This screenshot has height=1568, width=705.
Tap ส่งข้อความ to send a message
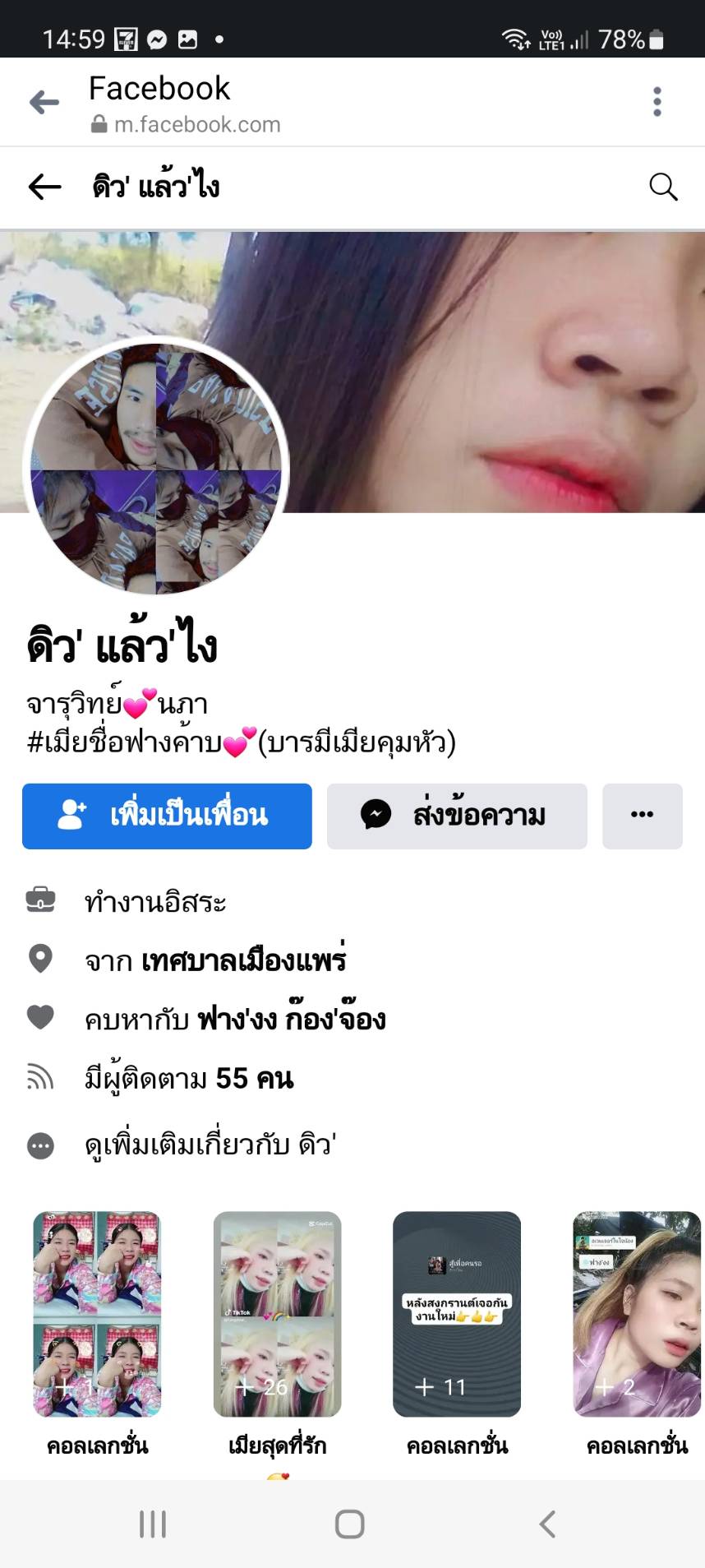coord(457,816)
